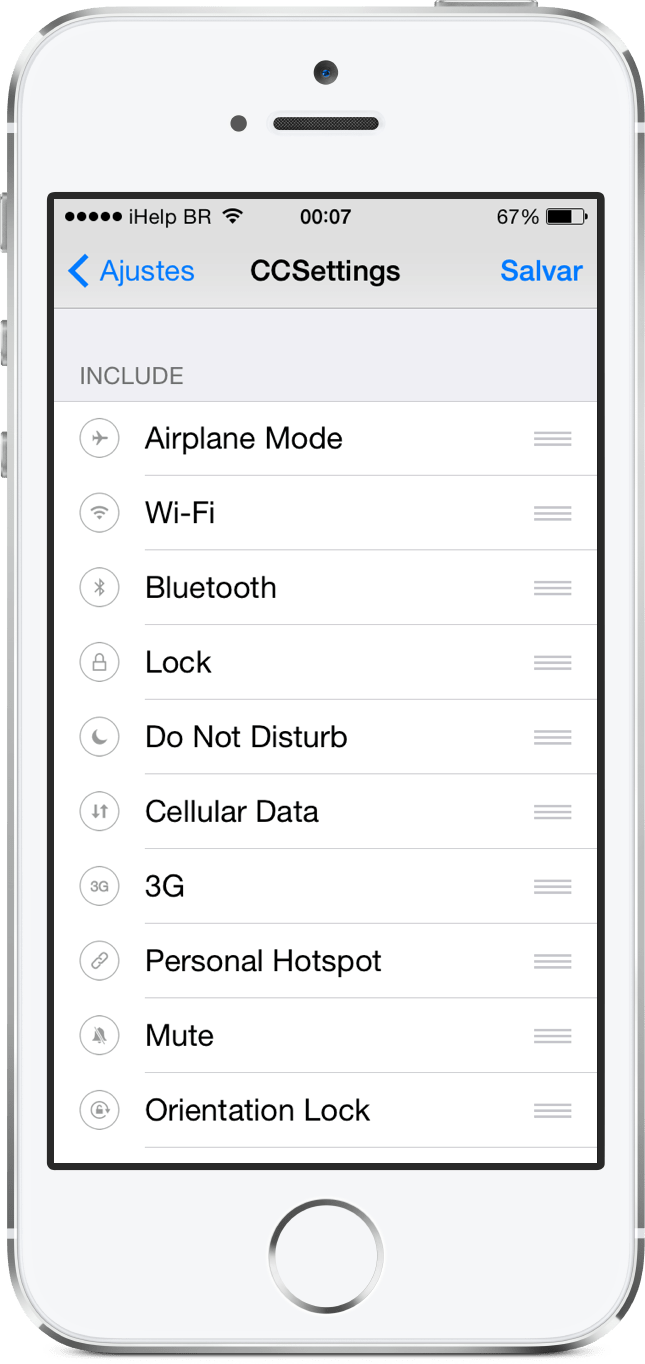Tap the reorder handle beside Mute
The height and width of the screenshot is (1364, 645).
[553, 1036]
